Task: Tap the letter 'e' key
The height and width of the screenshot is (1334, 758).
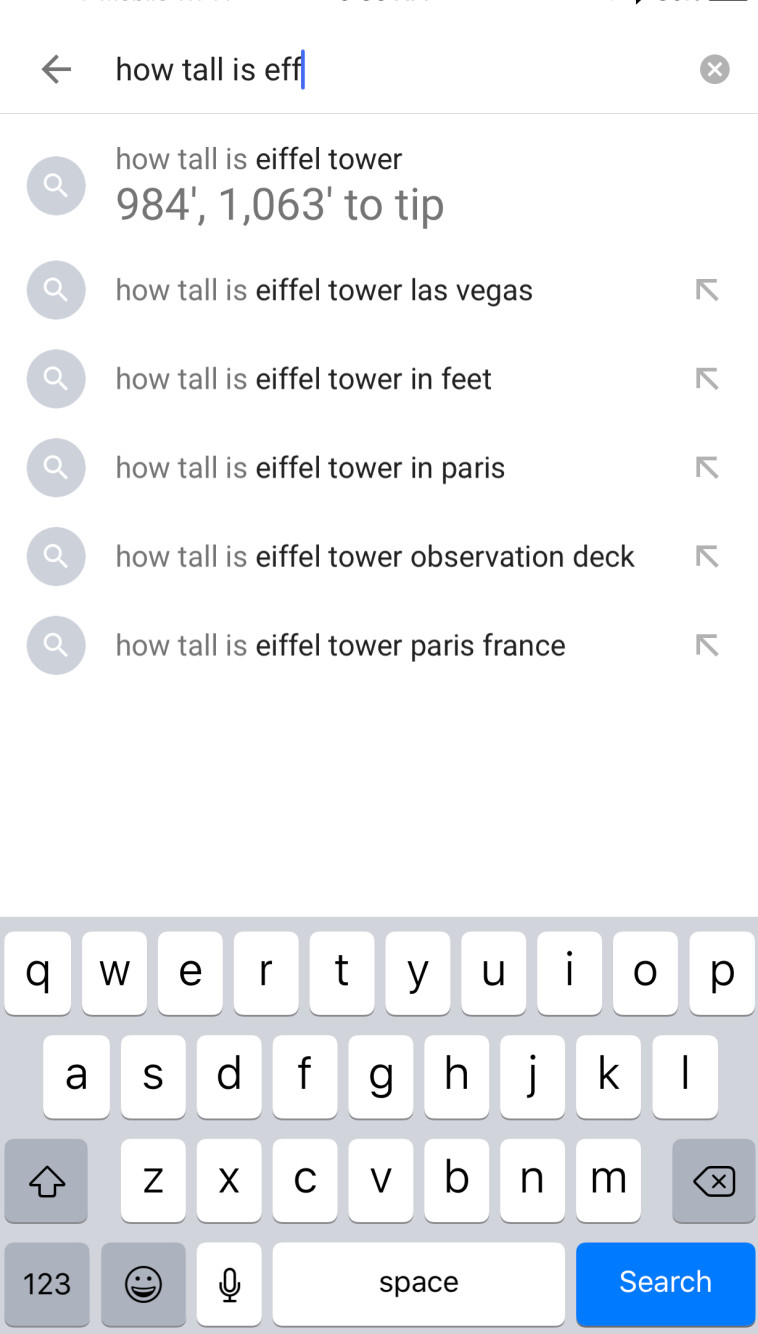Action: [190, 972]
